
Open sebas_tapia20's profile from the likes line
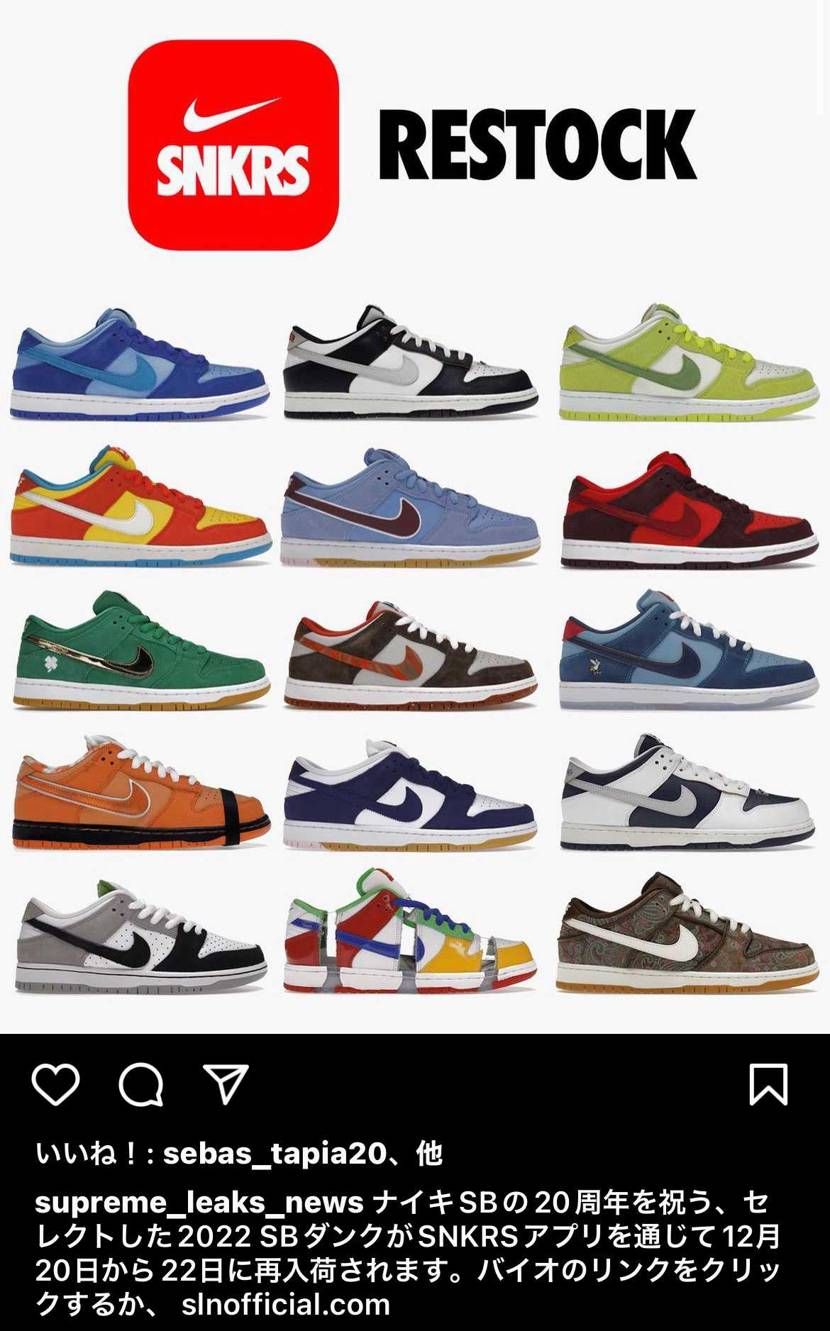tap(272, 1154)
